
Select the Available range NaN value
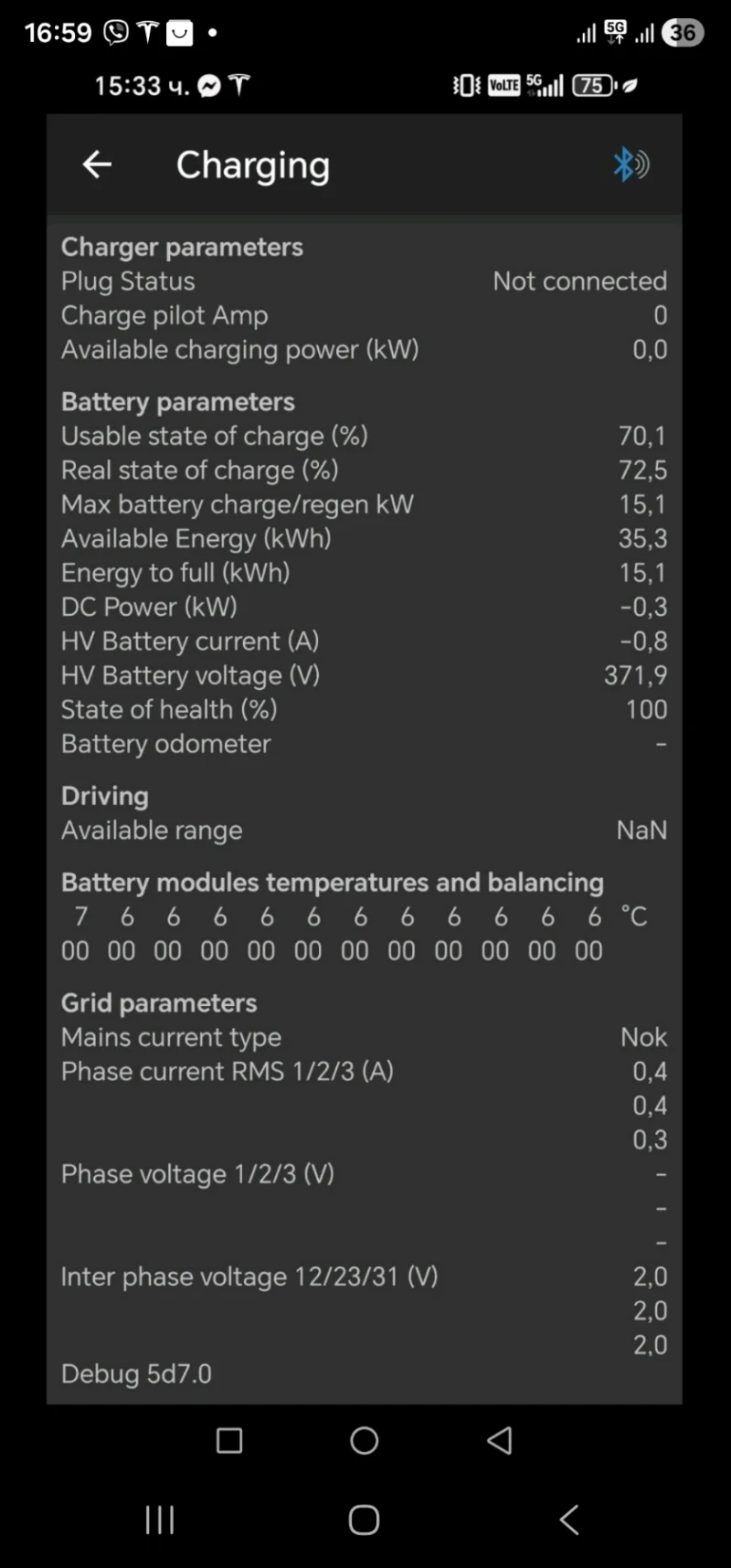pyautogui.click(x=641, y=830)
